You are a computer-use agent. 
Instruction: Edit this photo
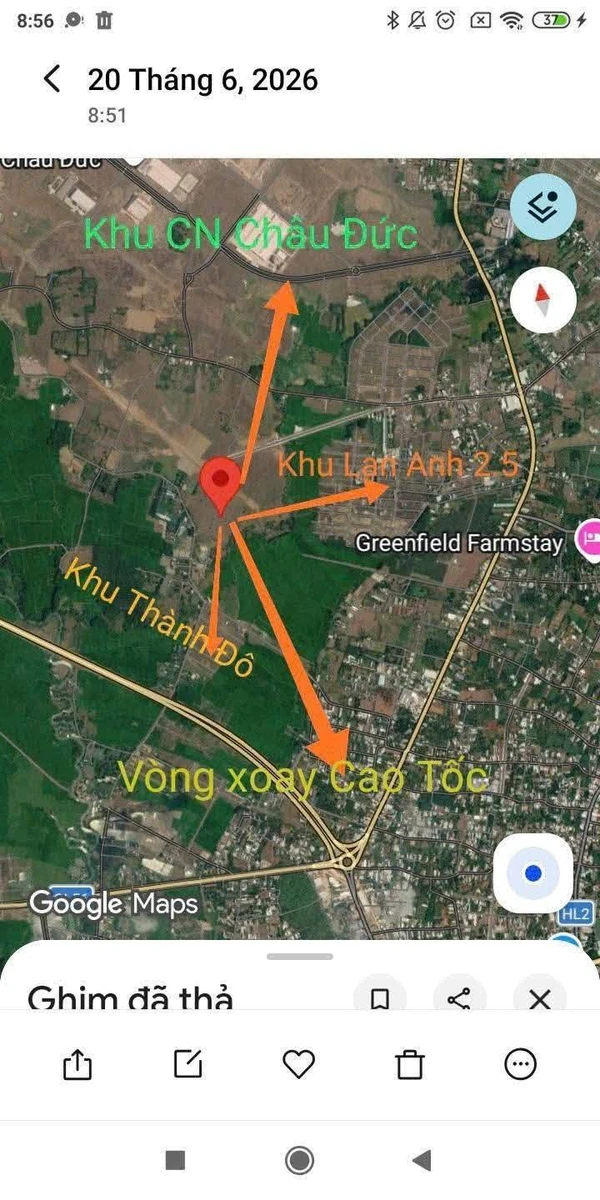[x=188, y=1065]
